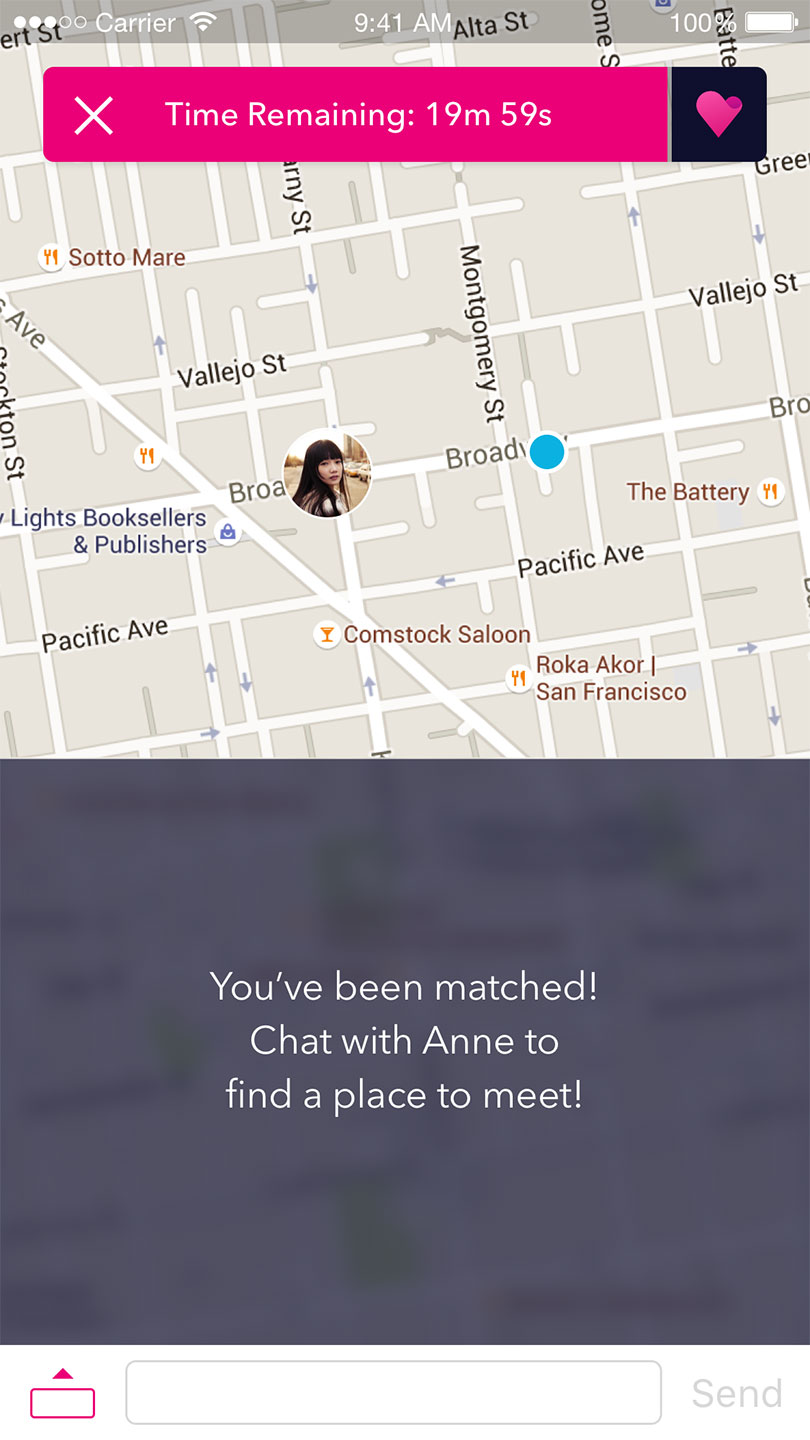810x1440 pixels.
Task: Open the Roka Akor San Francisco pin
Action: 518,678
